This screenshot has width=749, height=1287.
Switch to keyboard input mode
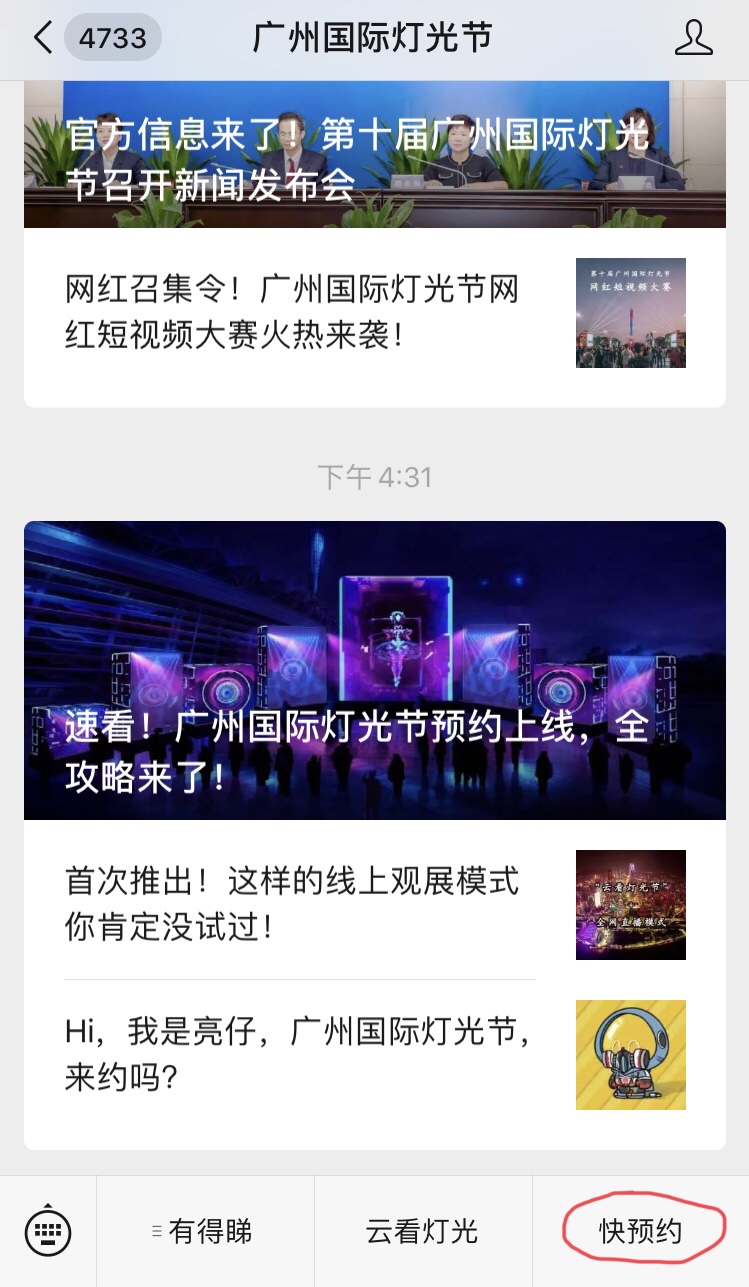(47, 1230)
